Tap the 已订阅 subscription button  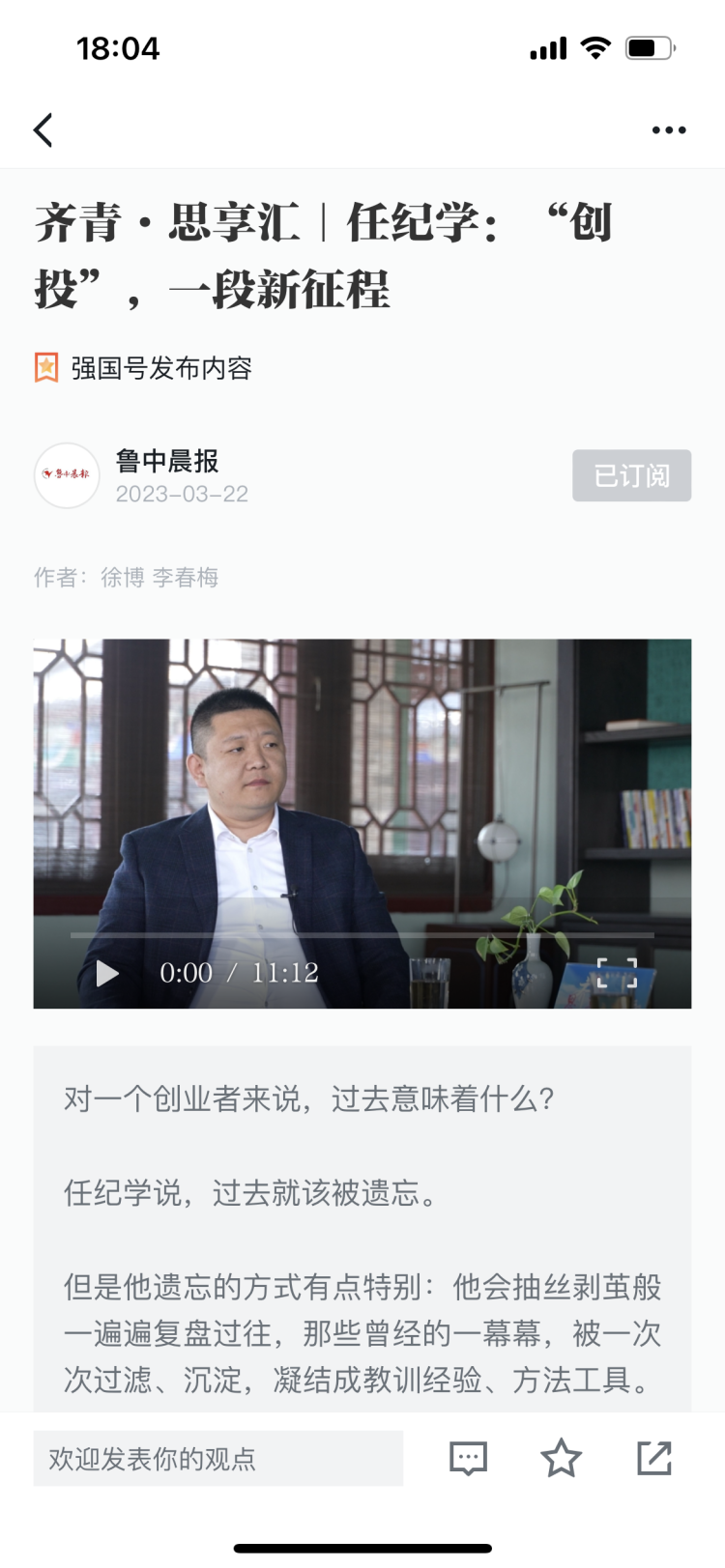[631, 475]
